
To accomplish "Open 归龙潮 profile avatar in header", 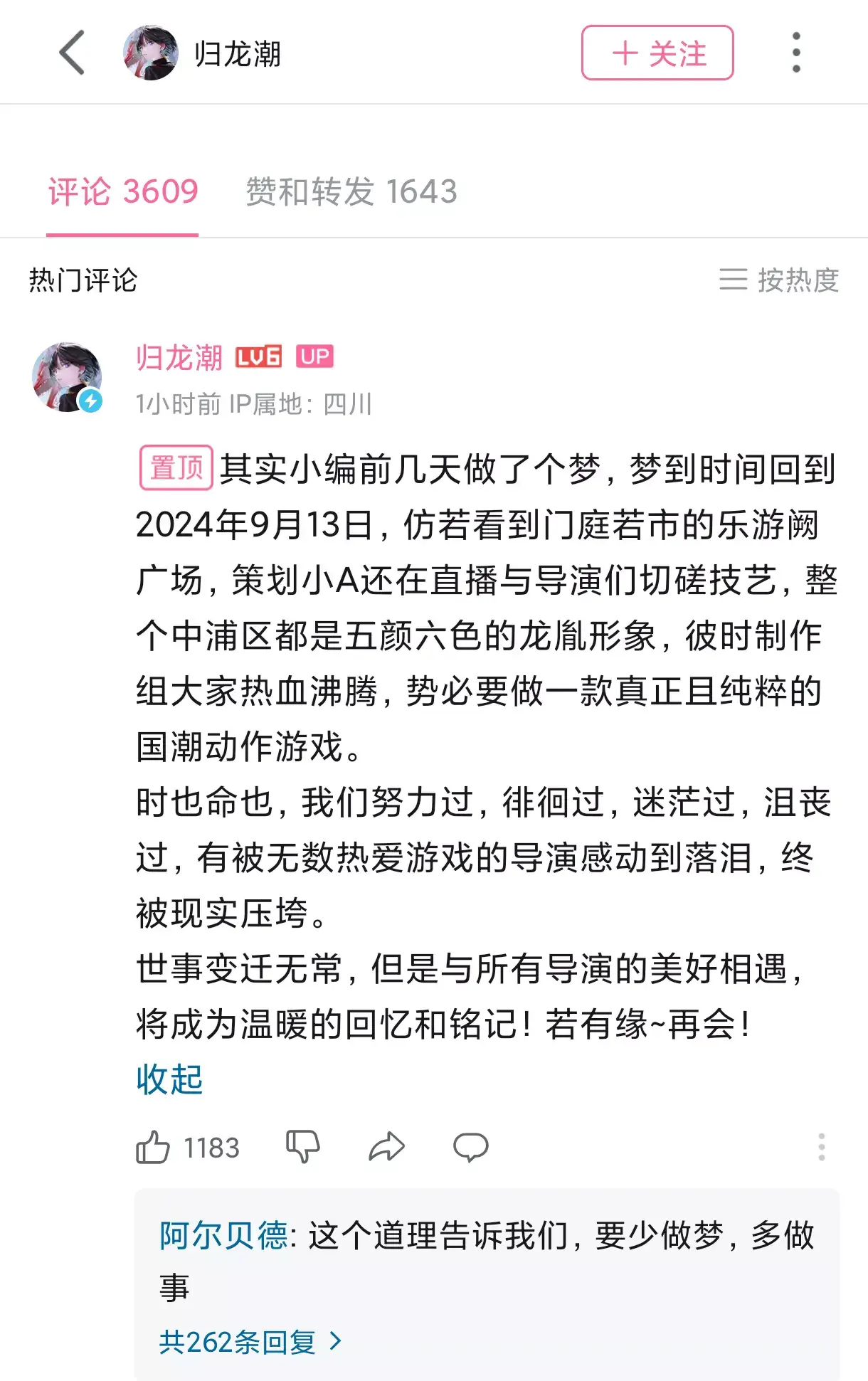I will click(x=150, y=53).
